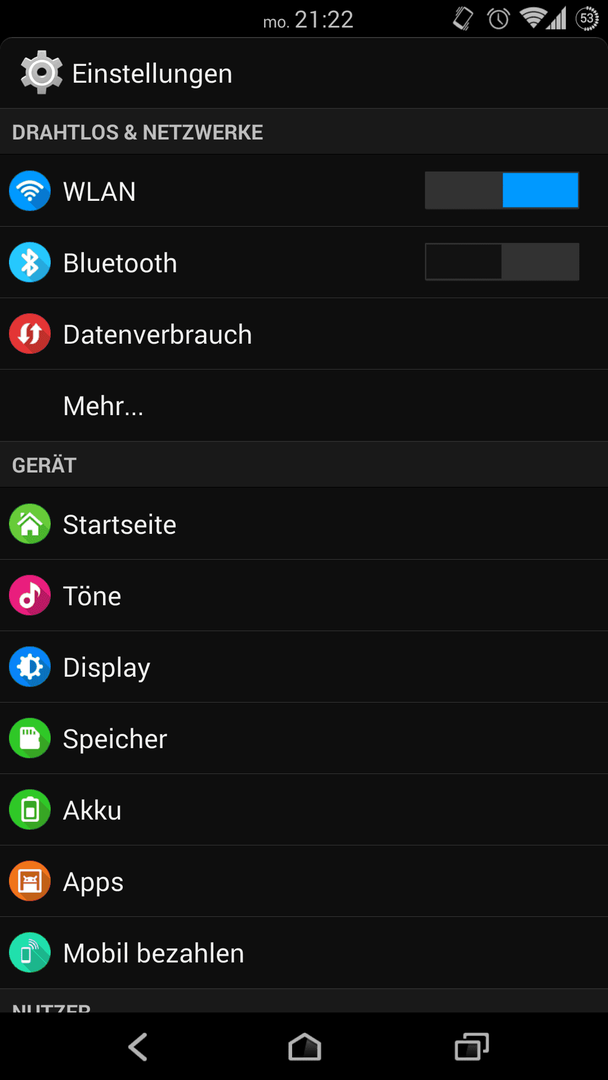Open Apps settings

tap(304, 882)
